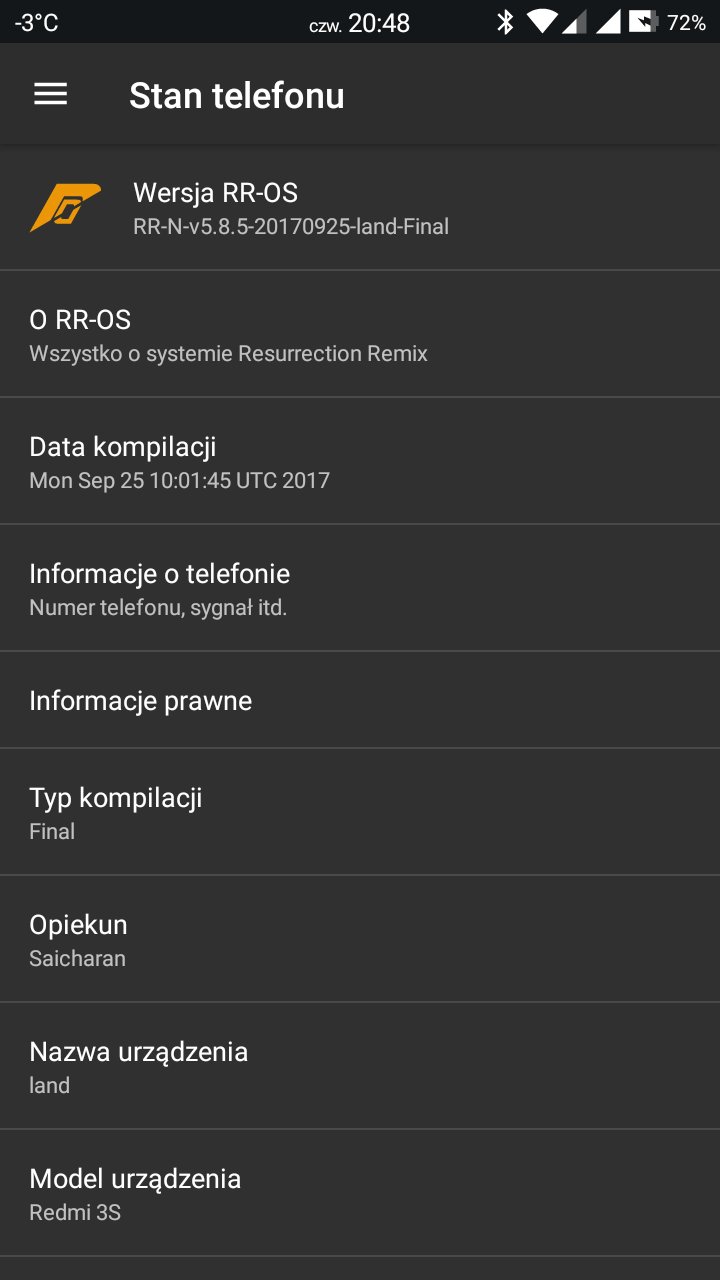This screenshot has height=1280, width=720.
Task: Tap the Typ kompilacji row
Action: pos(360,812)
